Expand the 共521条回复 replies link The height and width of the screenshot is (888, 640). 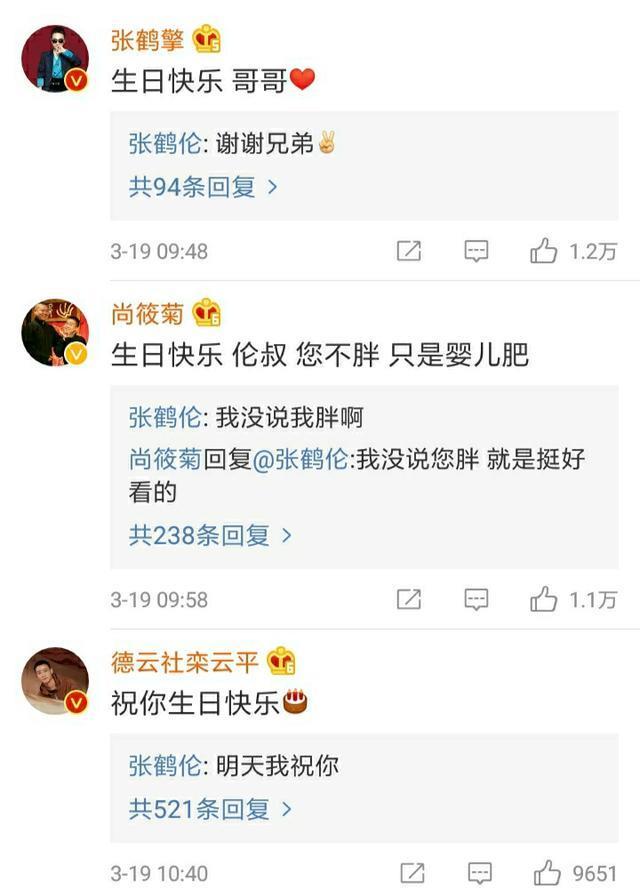pyautogui.click(x=210, y=808)
